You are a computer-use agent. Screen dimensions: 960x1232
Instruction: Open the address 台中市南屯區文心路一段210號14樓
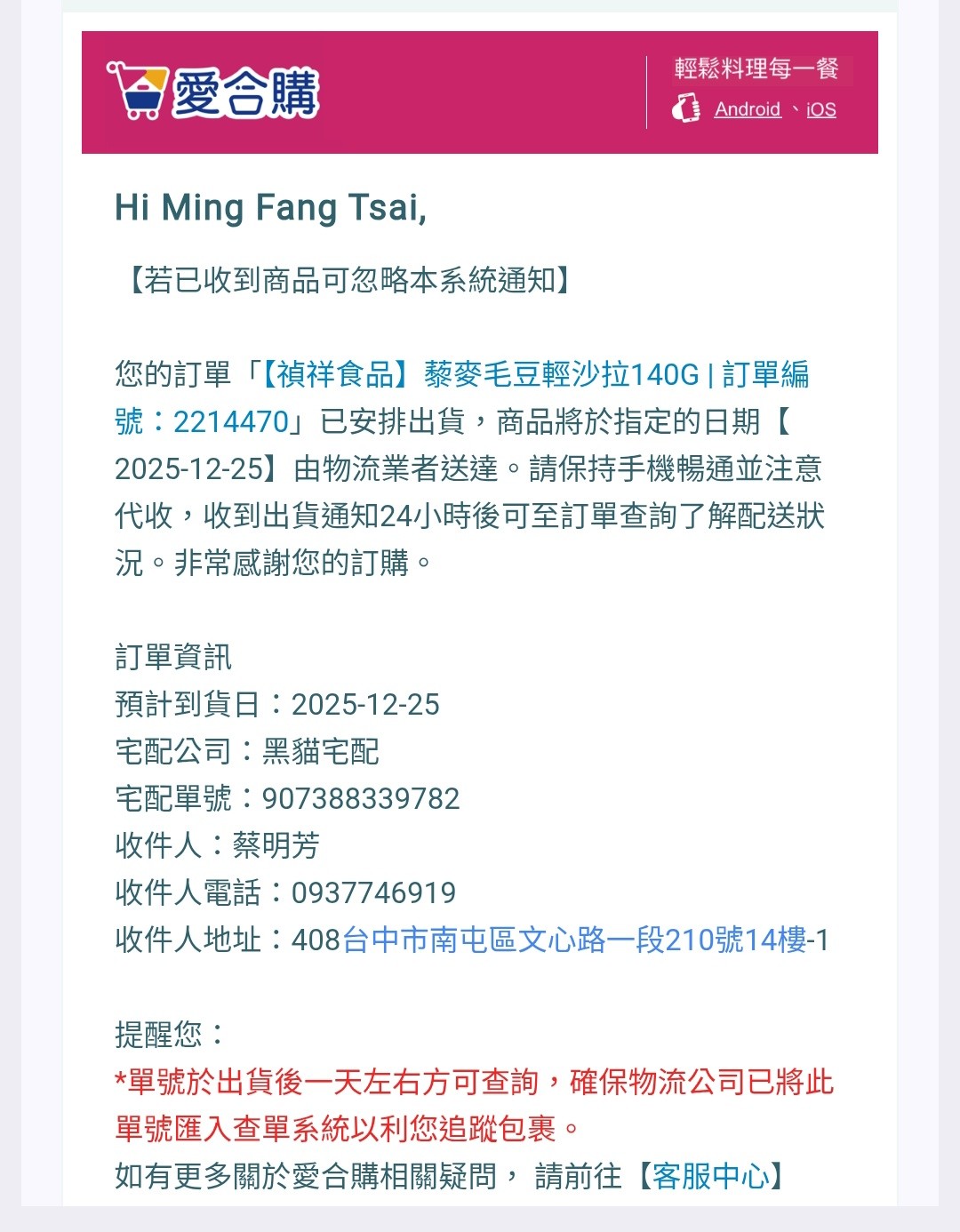[x=574, y=940]
